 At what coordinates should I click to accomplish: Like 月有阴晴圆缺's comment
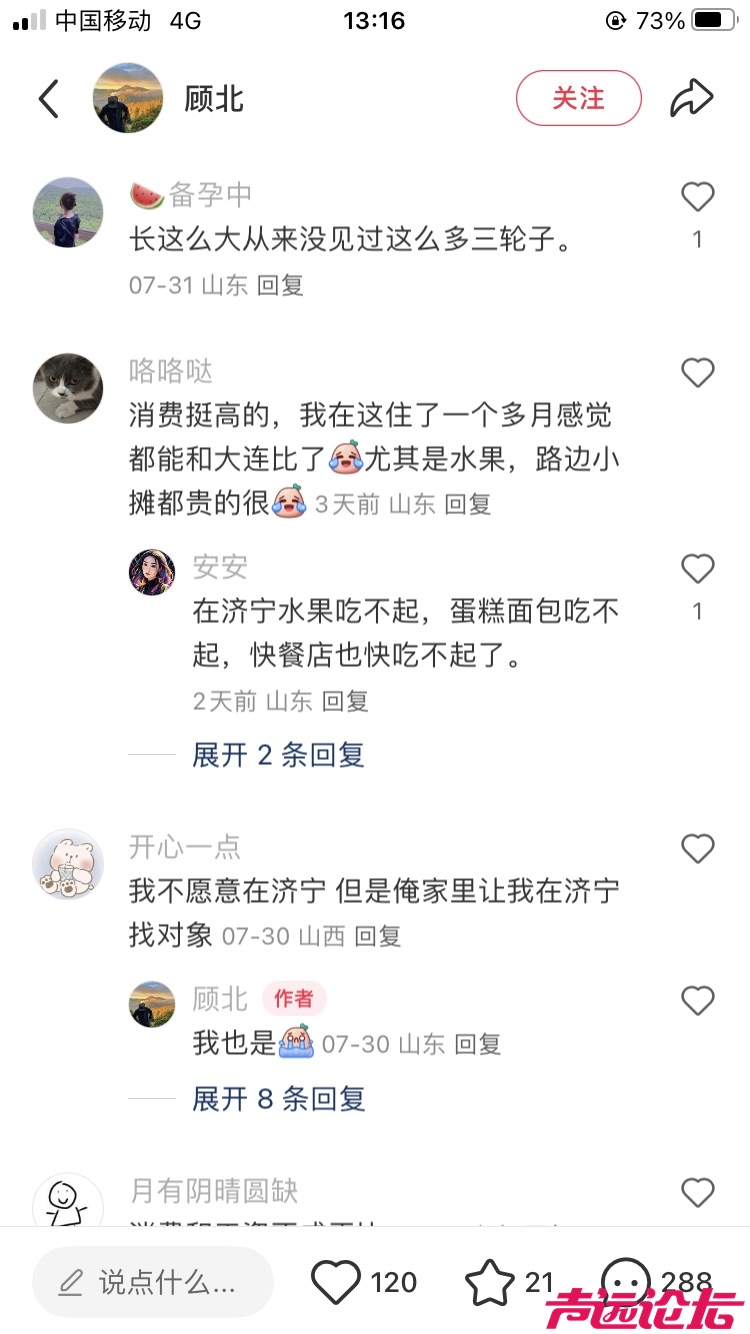697,1192
